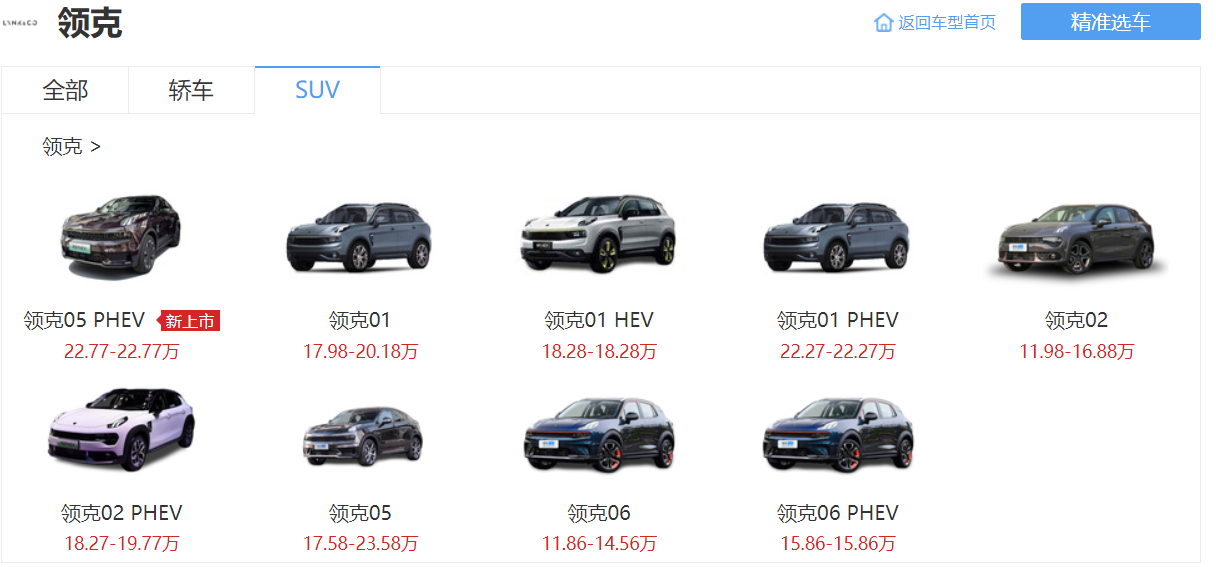
Task: Open the 返回车型首页 link
Action: pyautogui.click(x=935, y=22)
